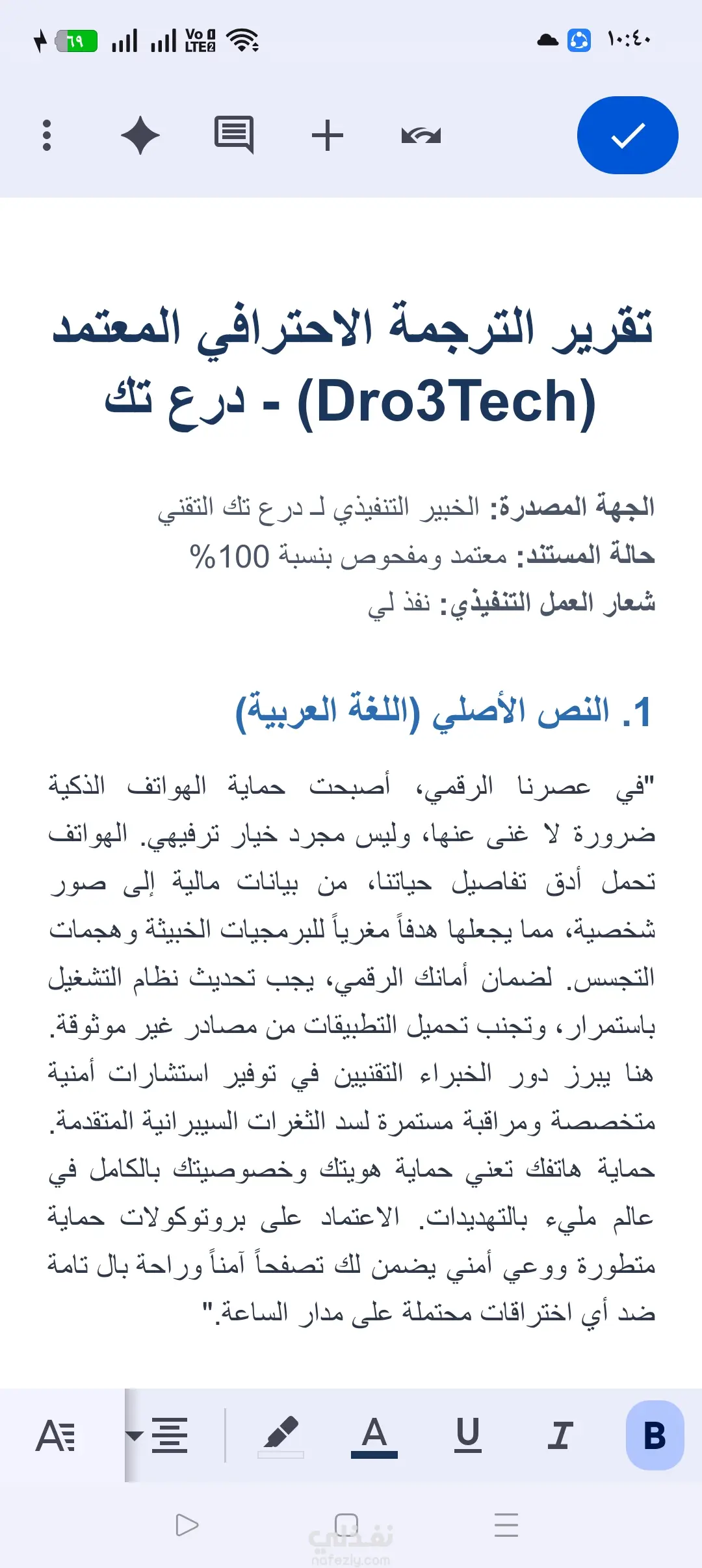702x1568 pixels.
Task: Open the text alignment dropdown
Action: pyautogui.click(x=157, y=1435)
